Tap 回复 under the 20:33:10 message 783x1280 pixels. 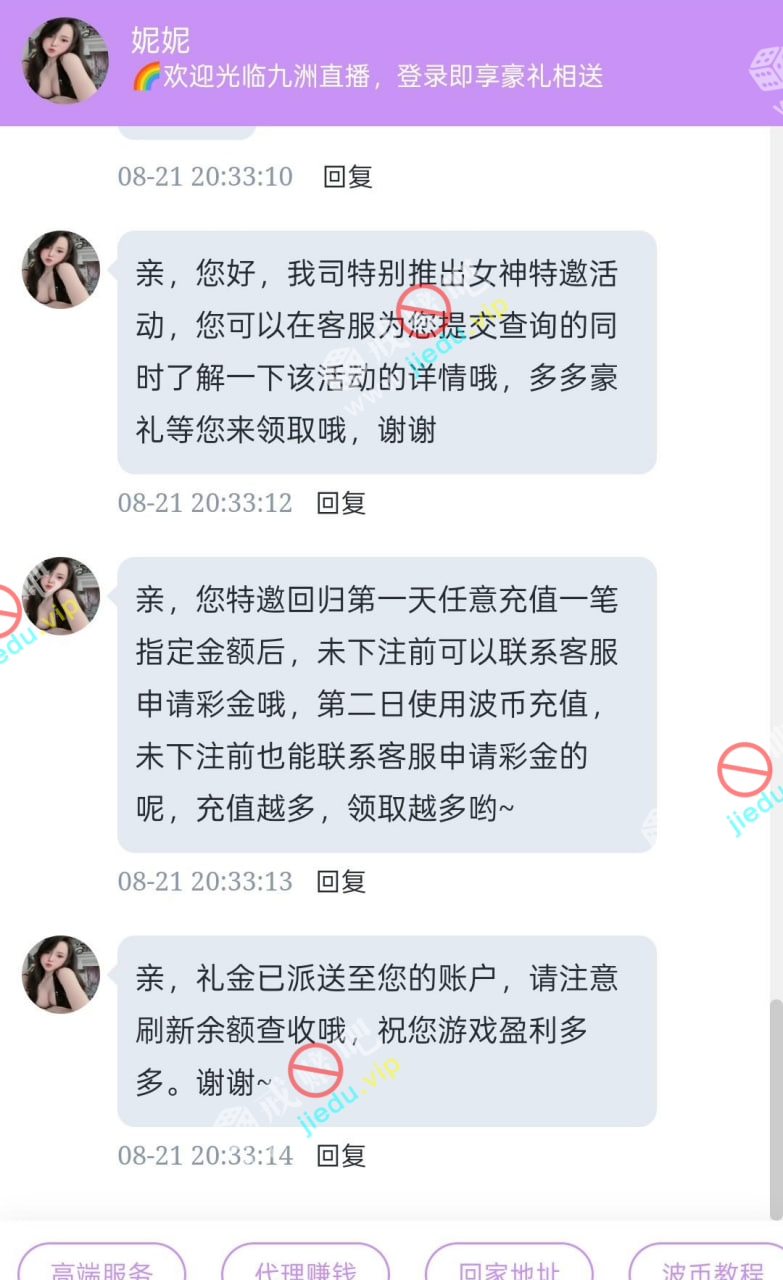347,177
